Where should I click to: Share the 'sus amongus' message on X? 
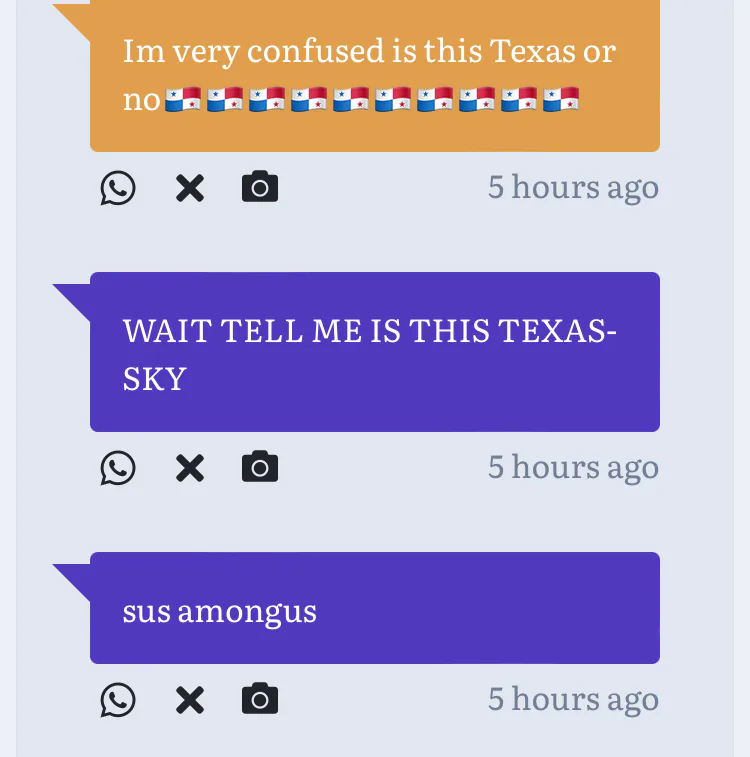[190, 700]
